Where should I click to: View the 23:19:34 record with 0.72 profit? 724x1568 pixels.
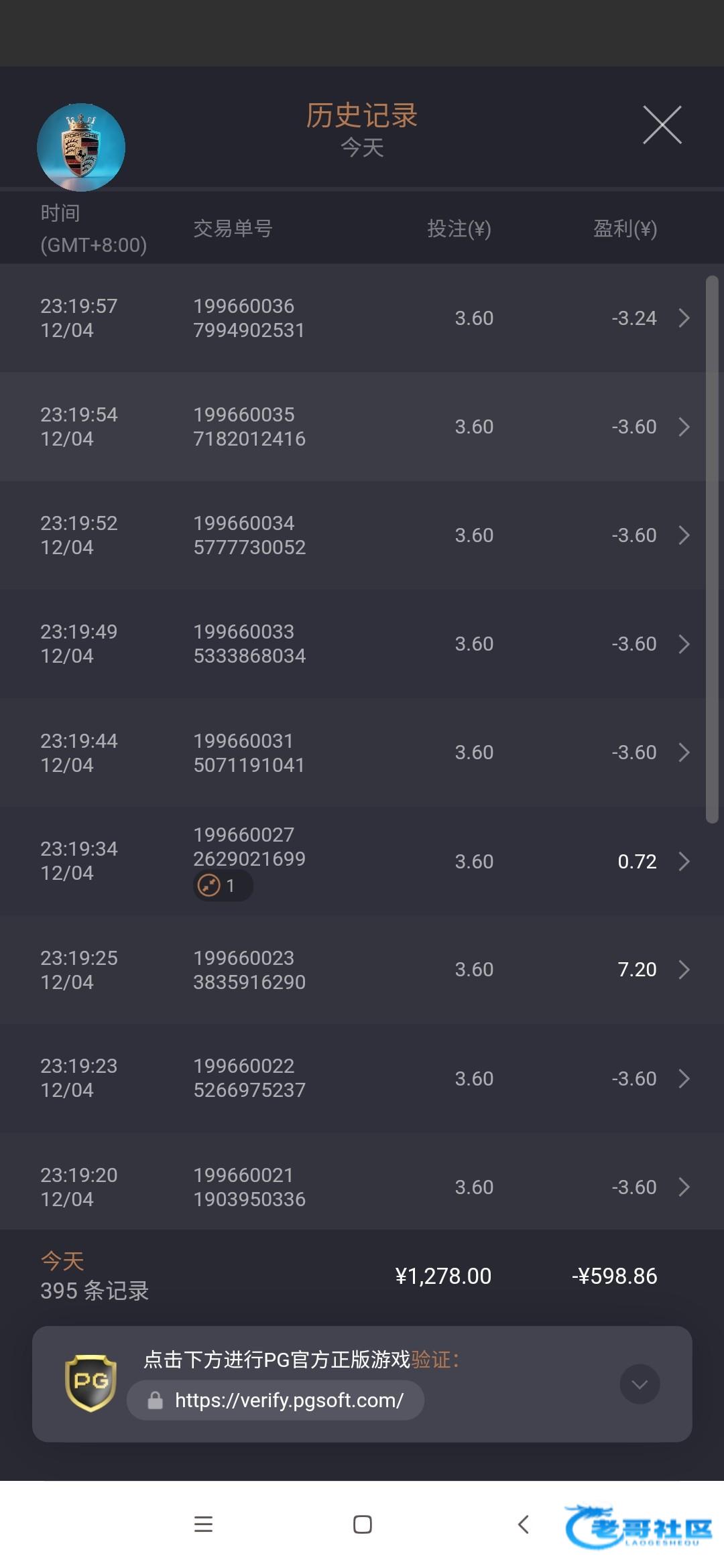point(362,861)
